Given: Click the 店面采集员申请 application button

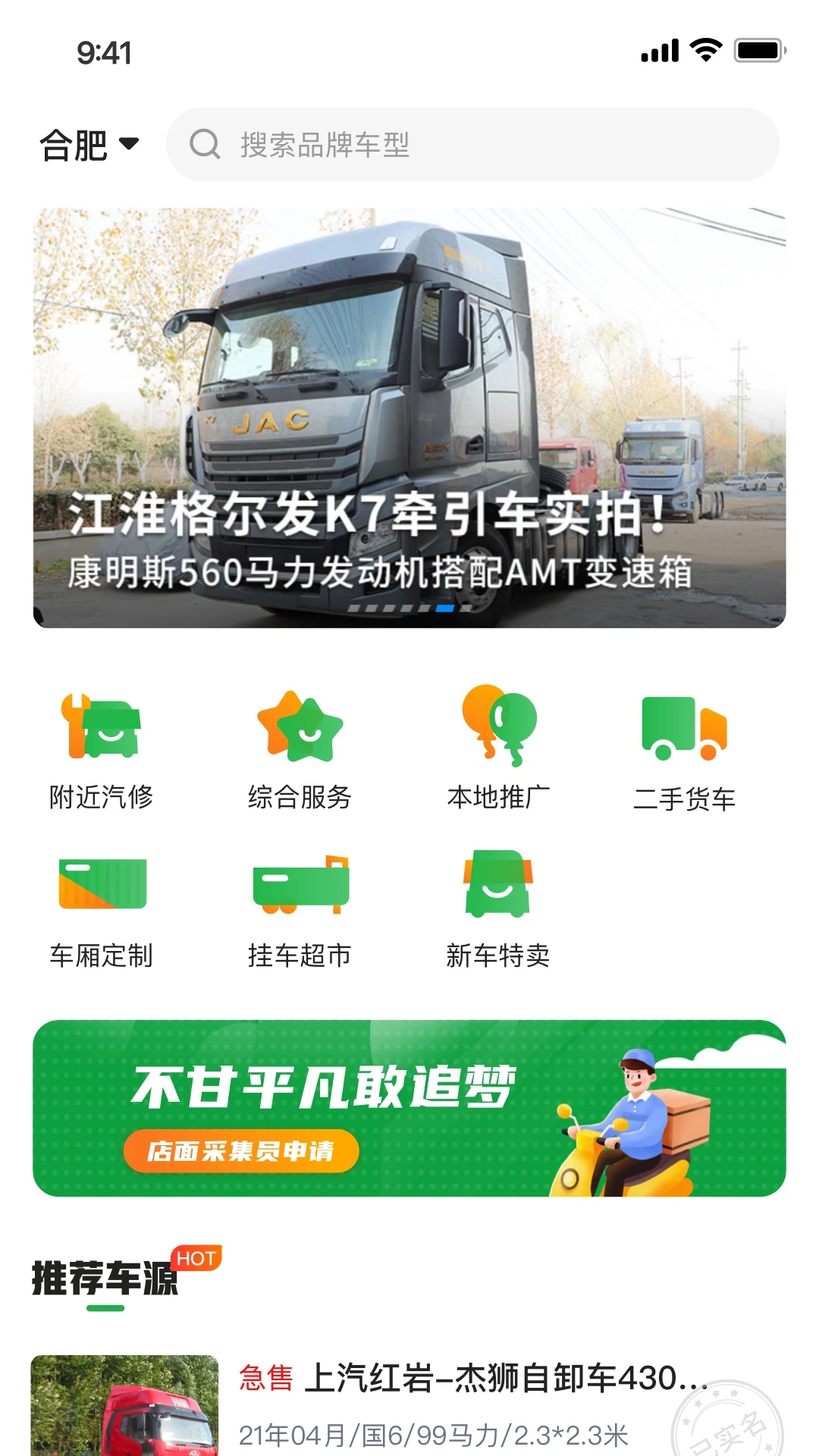Looking at the screenshot, I should pos(241,1150).
